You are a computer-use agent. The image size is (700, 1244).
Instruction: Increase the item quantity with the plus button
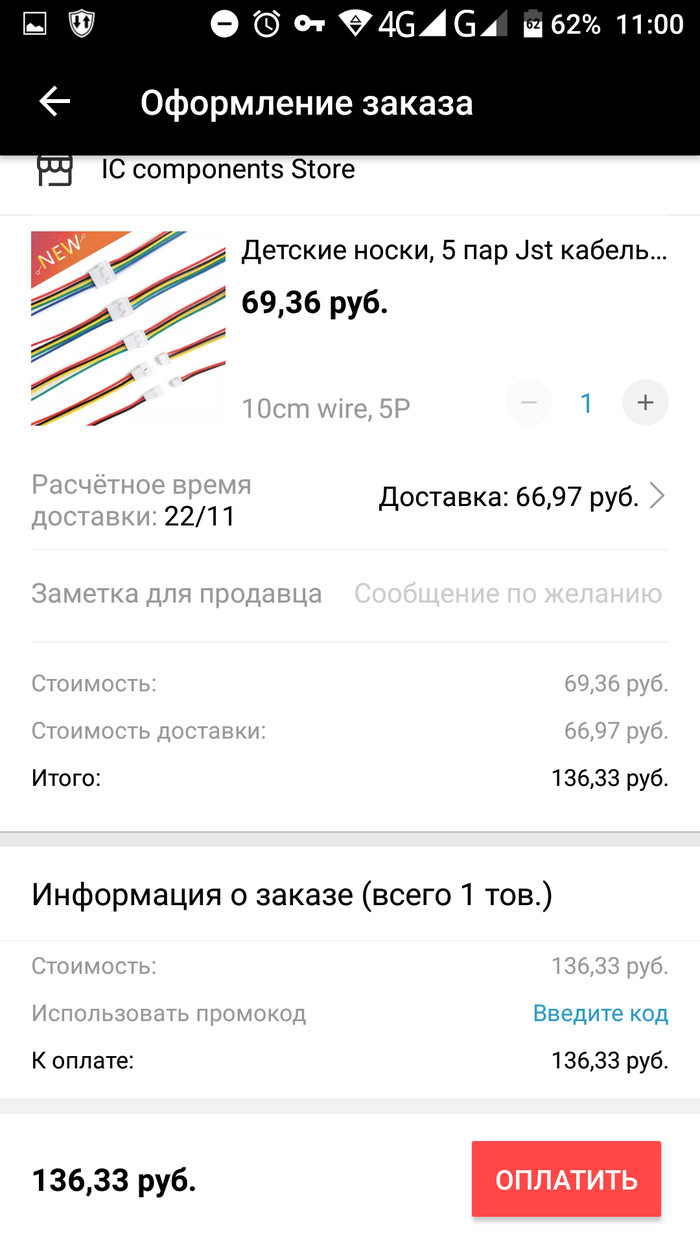coord(645,403)
